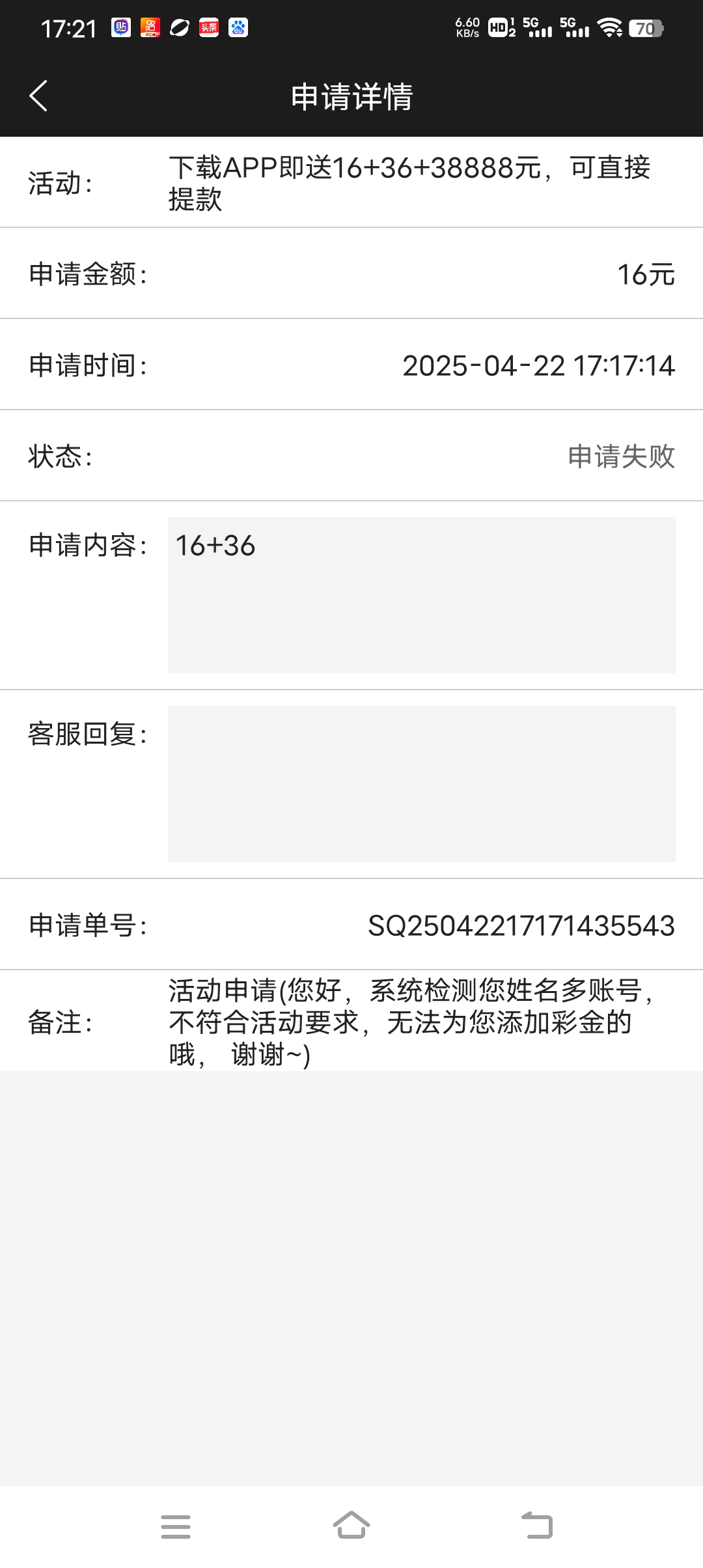The image size is (703, 1568).
Task: Tap the application number SQ25042217171435543
Action: pos(521,923)
